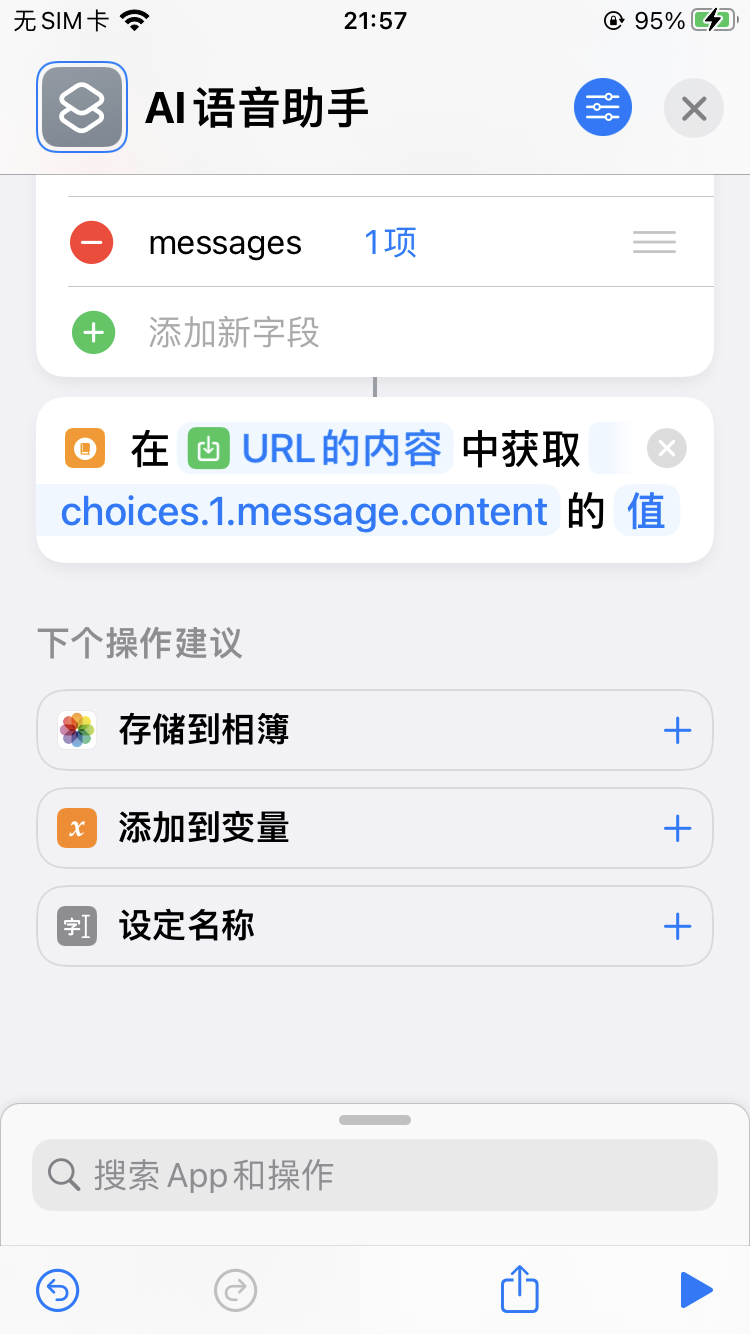Viewport: 750px width, 1334px height.
Task: Add a new field via 添加新字段
Action: pos(233,332)
